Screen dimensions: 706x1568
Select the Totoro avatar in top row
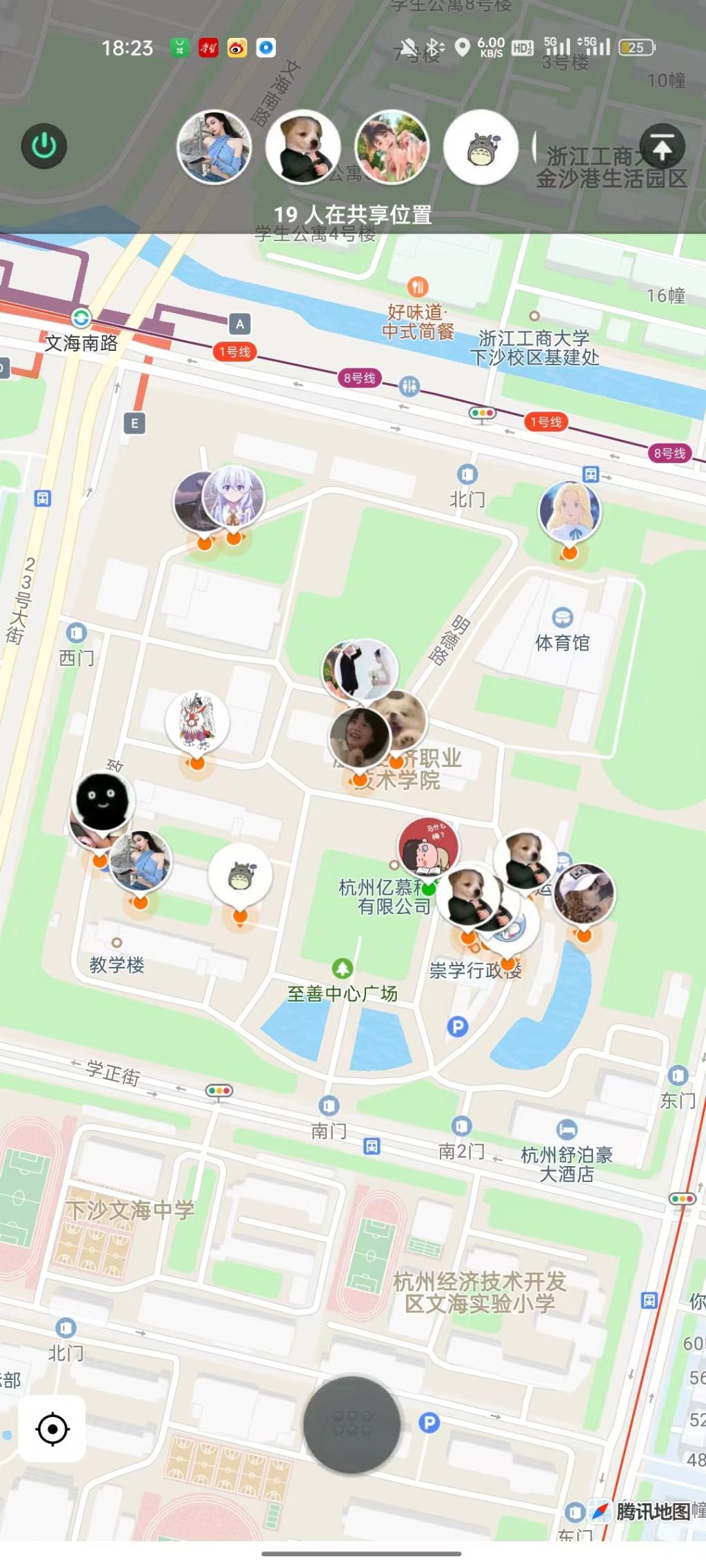[481, 147]
